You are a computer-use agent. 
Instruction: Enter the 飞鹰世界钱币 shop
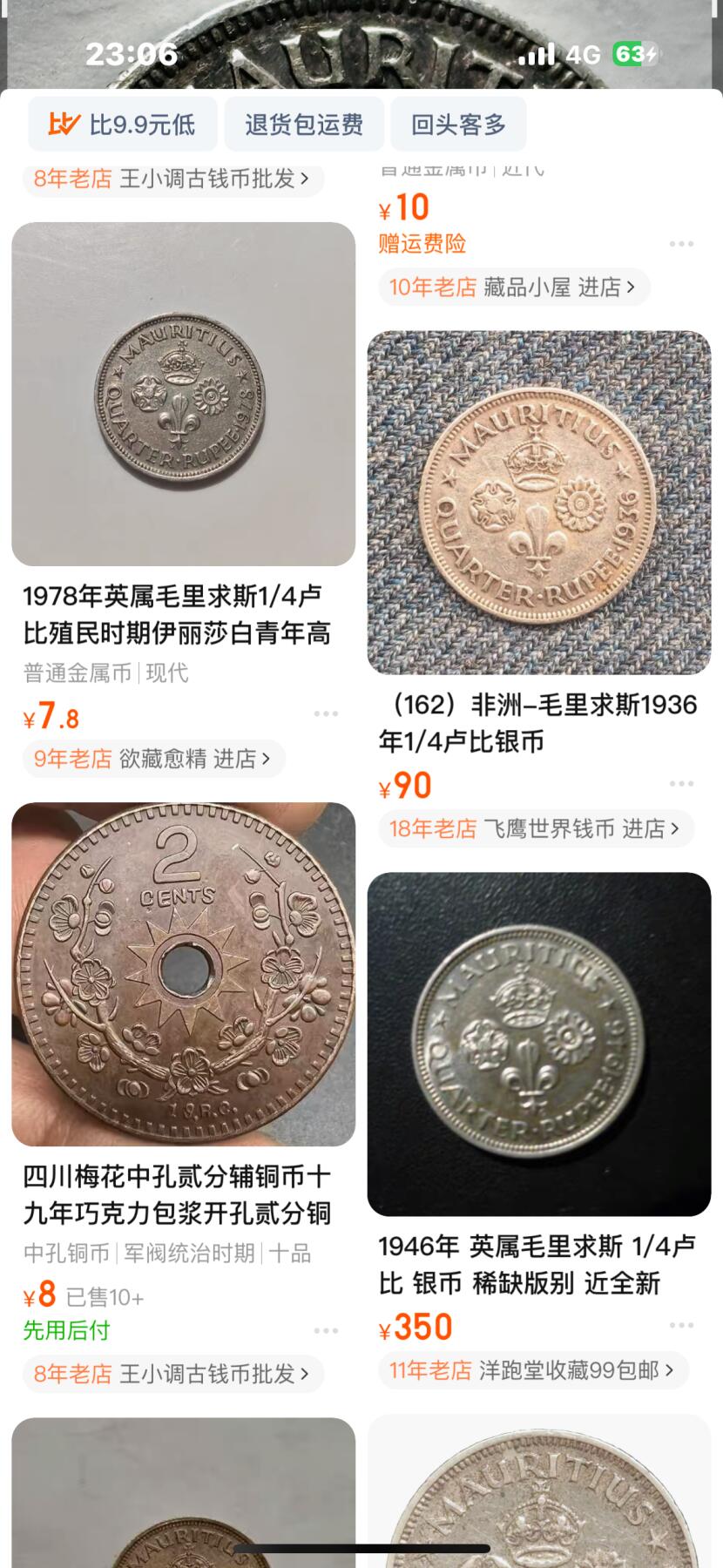tap(534, 828)
